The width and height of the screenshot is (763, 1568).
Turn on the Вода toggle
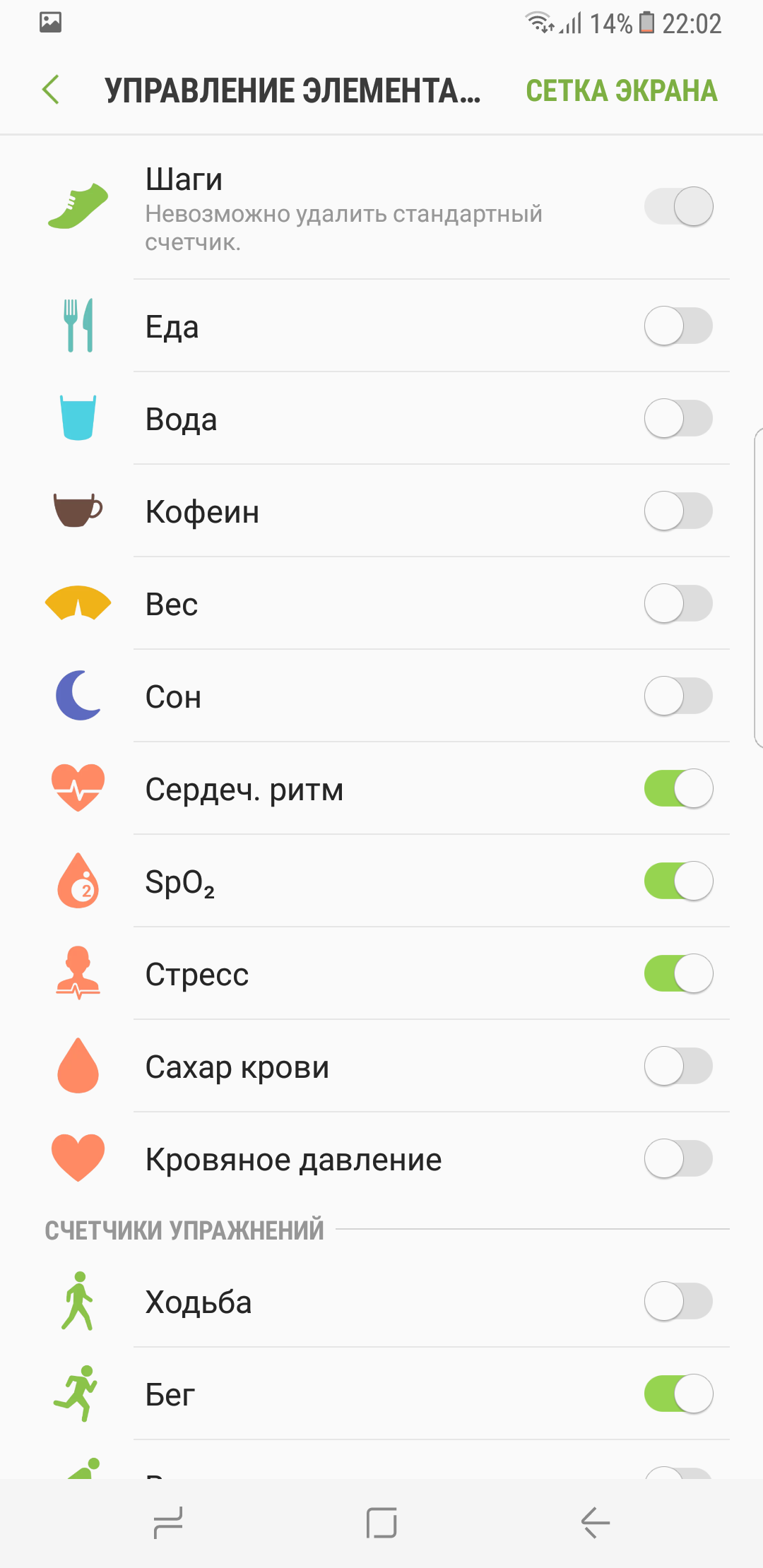click(x=678, y=418)
